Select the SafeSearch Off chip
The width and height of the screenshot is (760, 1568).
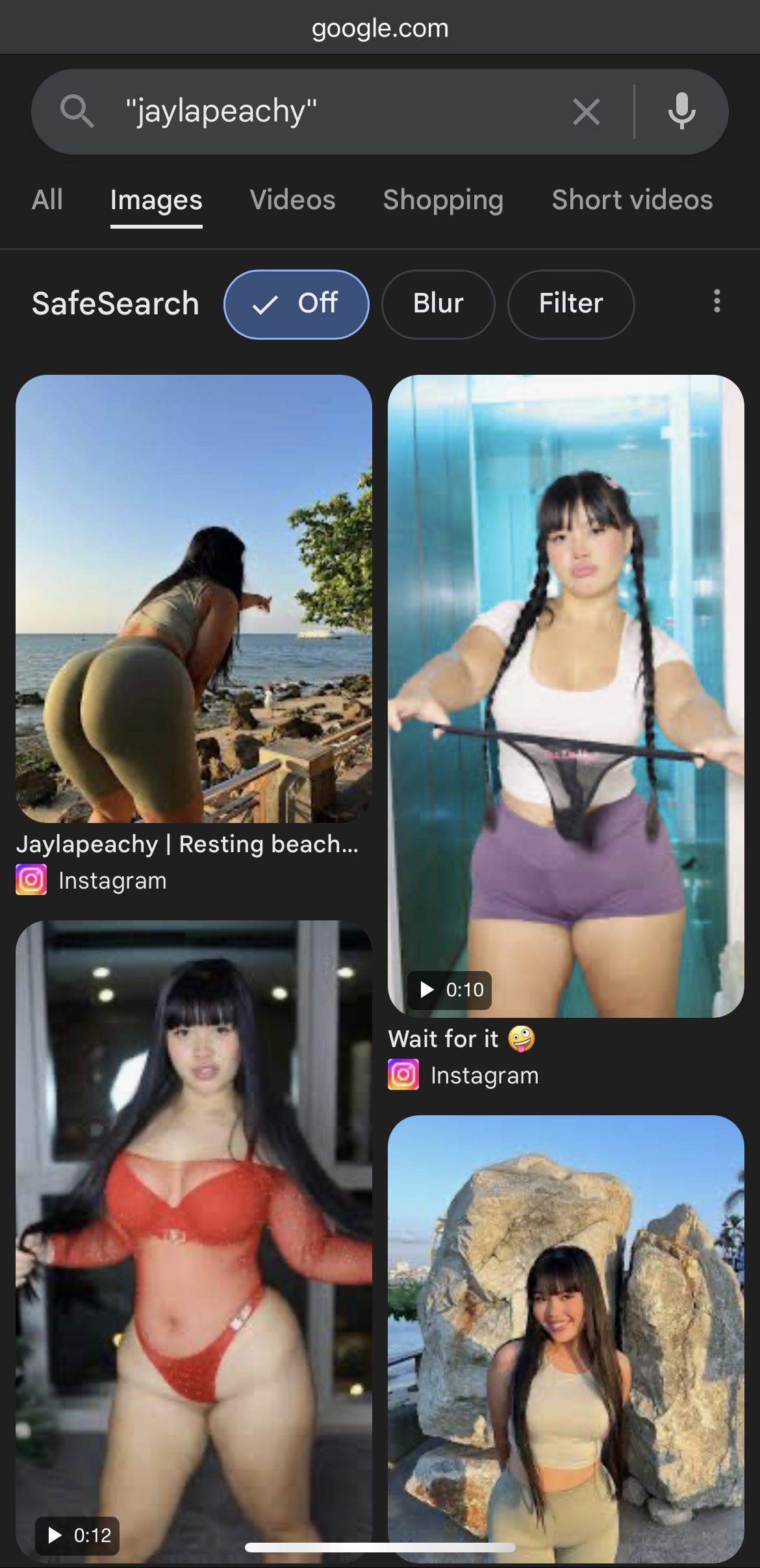click(x=296, y=304)
